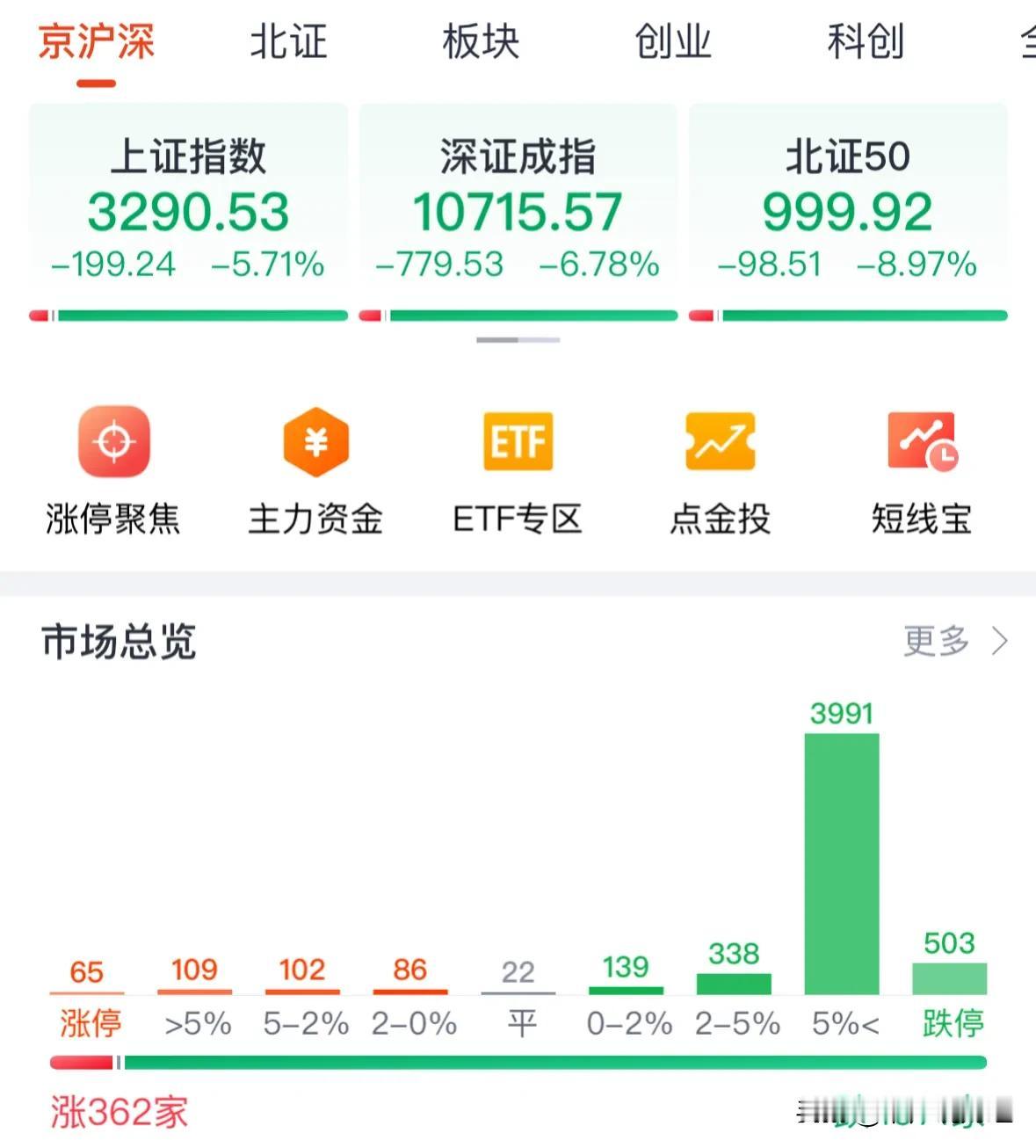Expand the page indicator dots below indices
This screenshot has width=1036, height=1148.
pyautogui.click(x=518, y=341)
